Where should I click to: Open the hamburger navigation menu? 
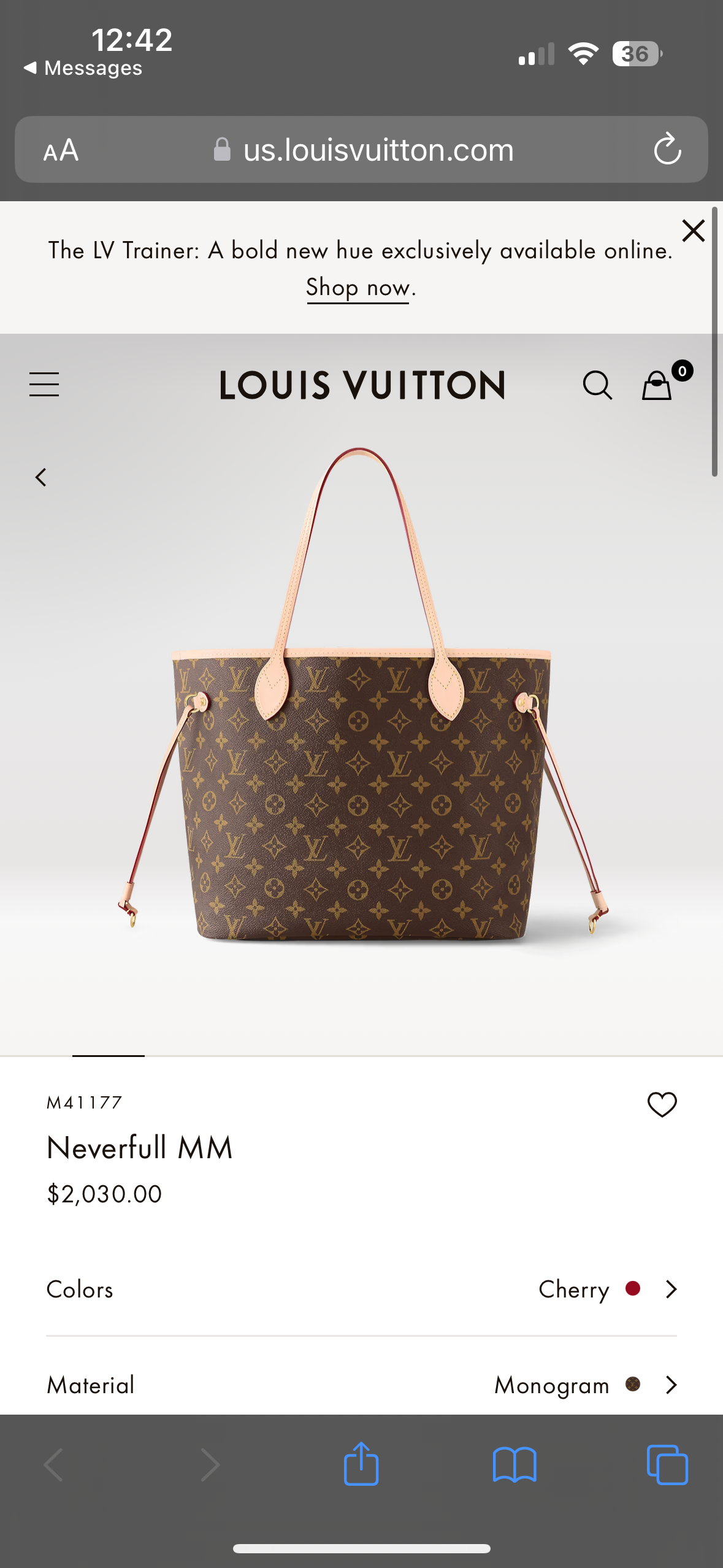(44, 385)
